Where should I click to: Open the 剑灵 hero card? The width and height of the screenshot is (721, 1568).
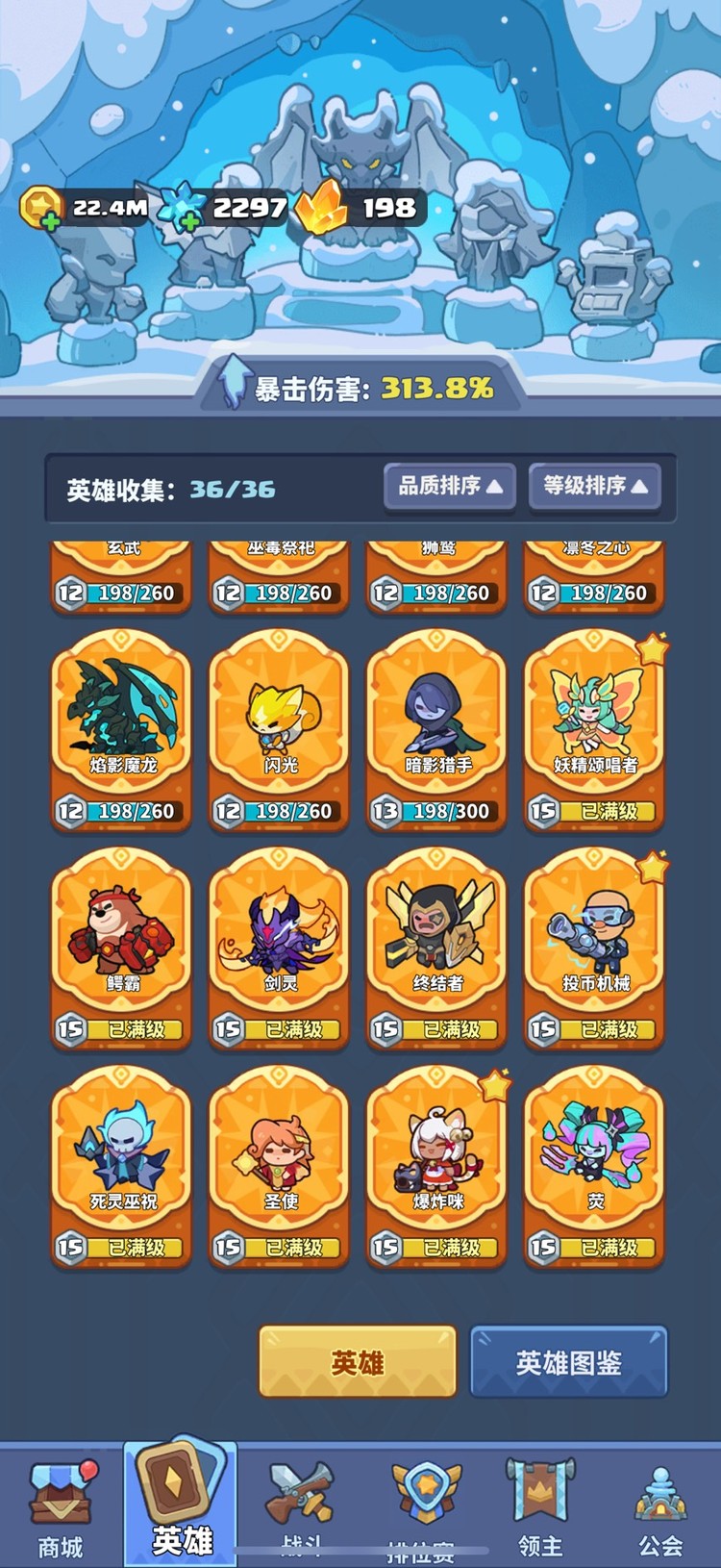279,948
